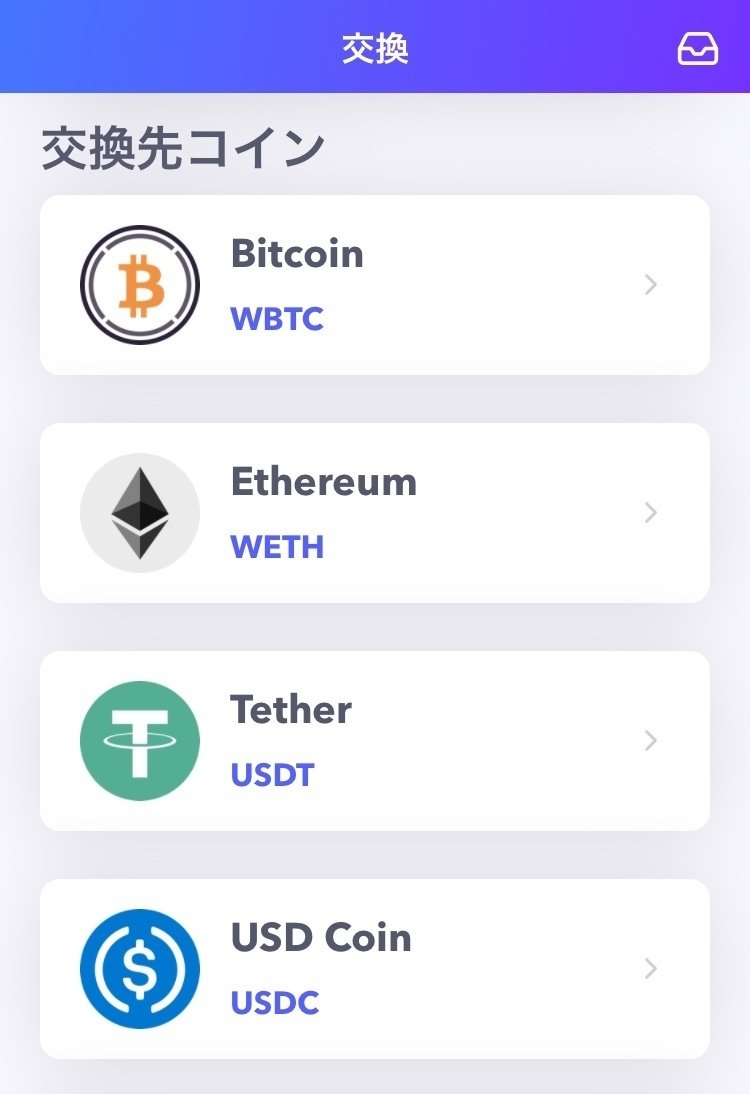Viewport: 750px width, 1094px height.
Task: Select Bitcoin WBTC as the destination coin
Action: [375, 285]
